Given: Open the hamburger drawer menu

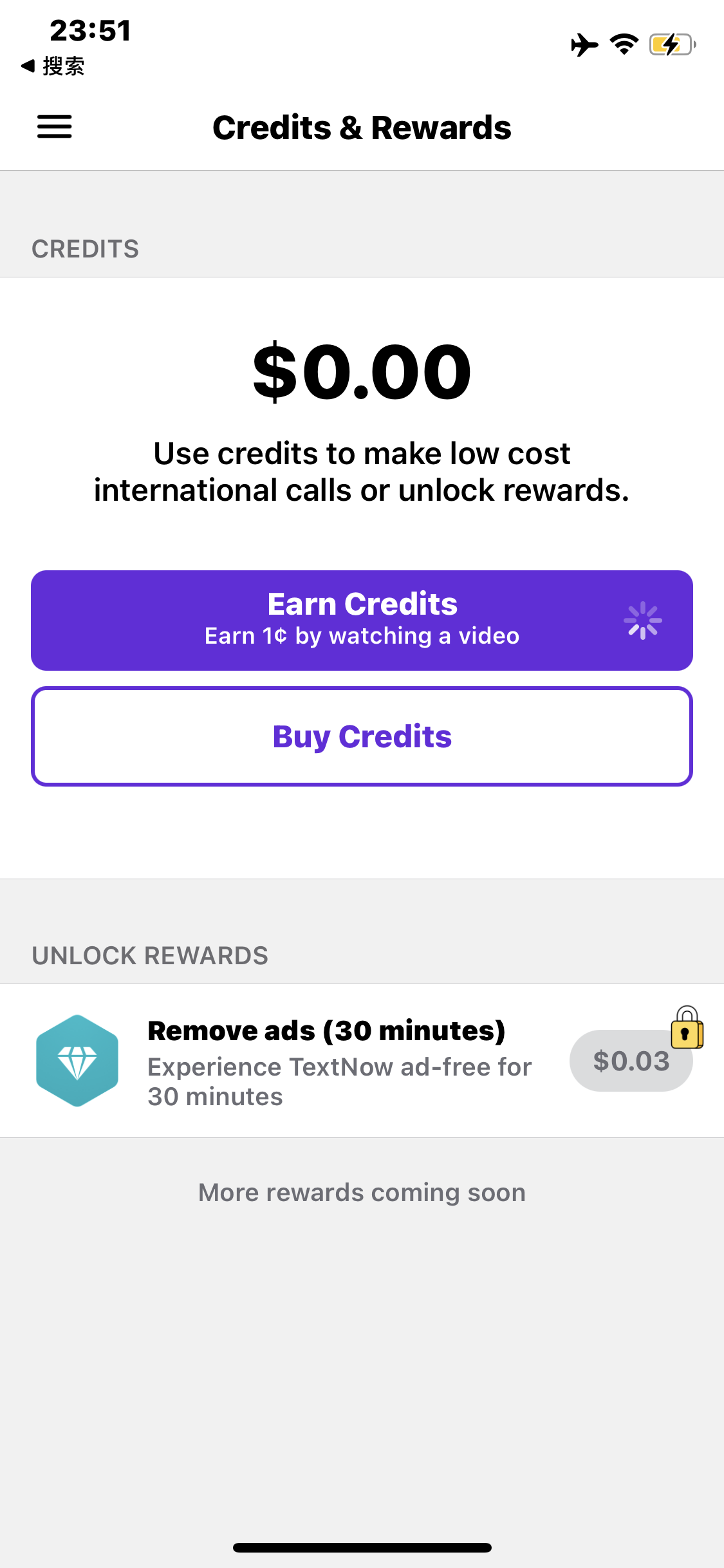Looking at the screenshot, I should (55, 127).
